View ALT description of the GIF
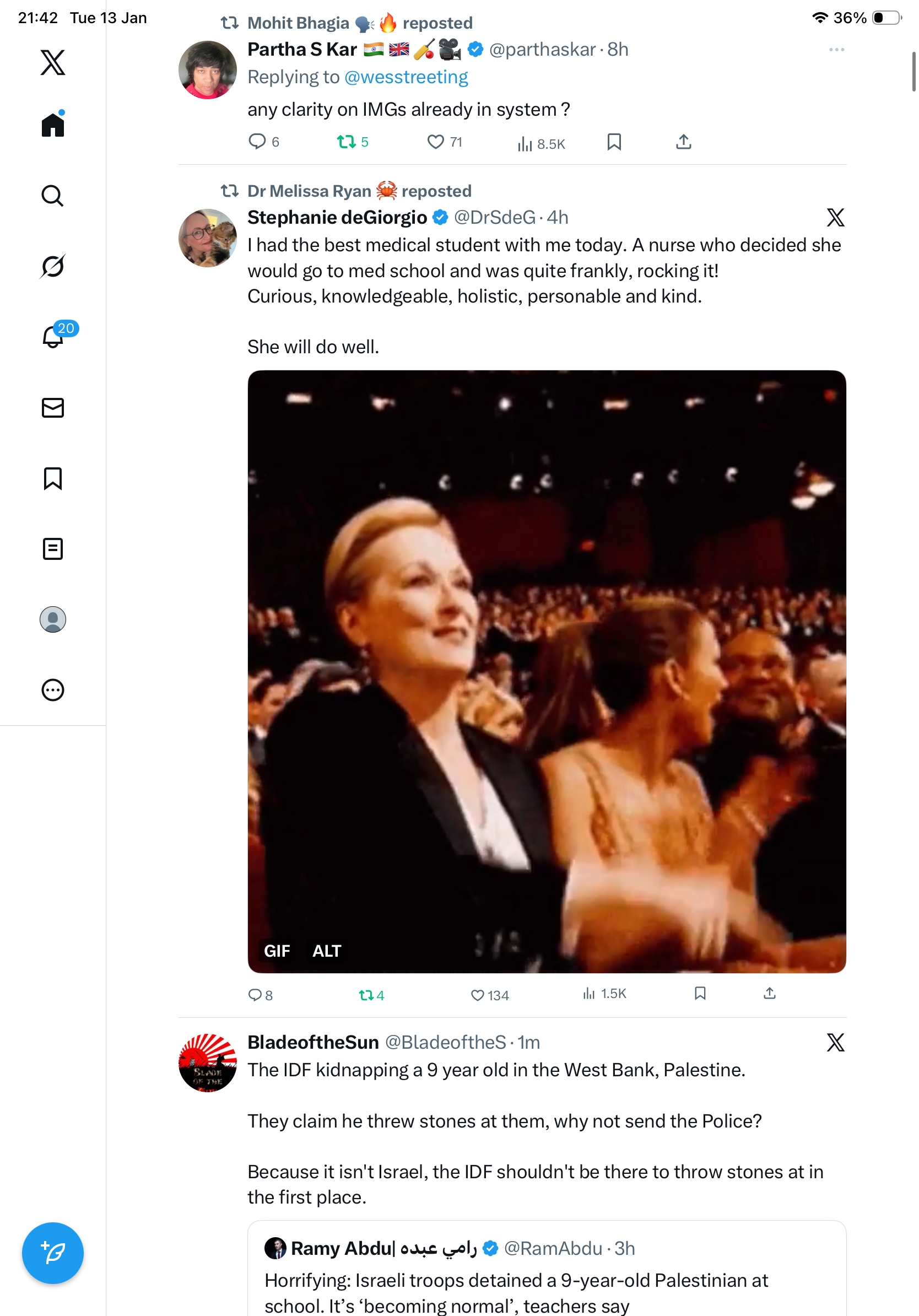919x1316 pixels. (327, 950)
